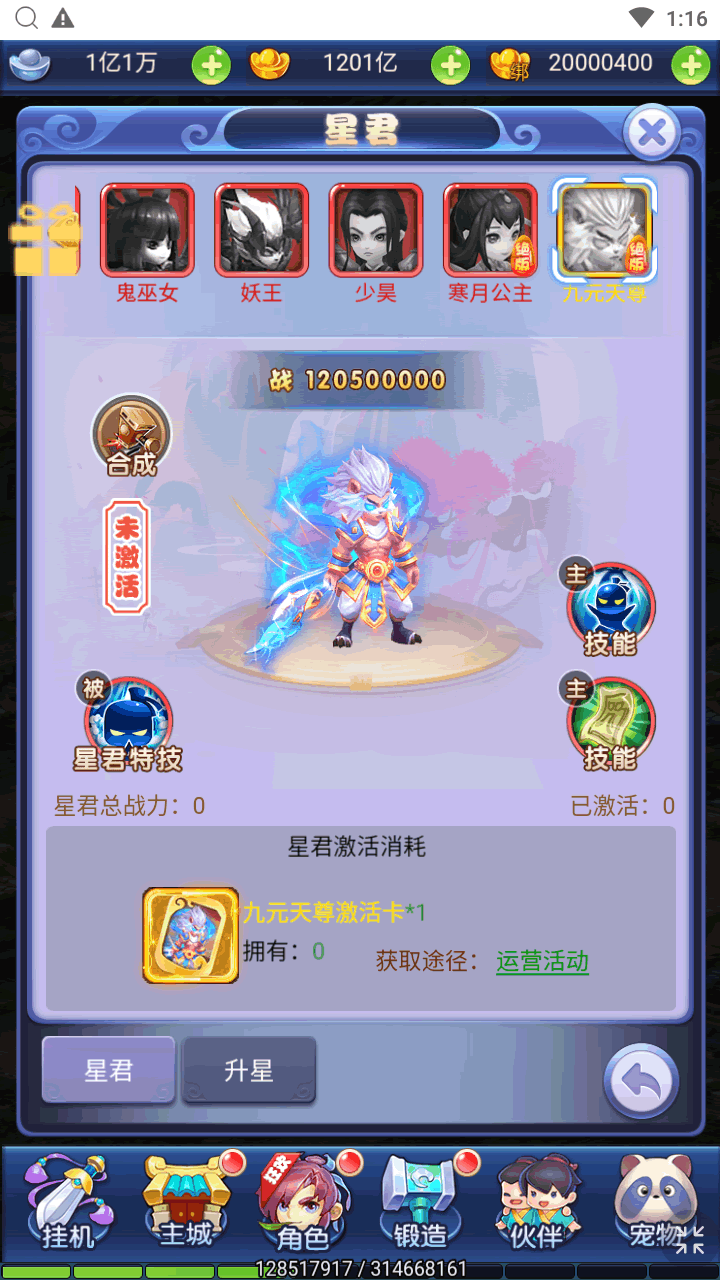Open the 合成 synthesis button
Image resolution: width=720 pixels, height=1280 pixels.
pos(132,436)
